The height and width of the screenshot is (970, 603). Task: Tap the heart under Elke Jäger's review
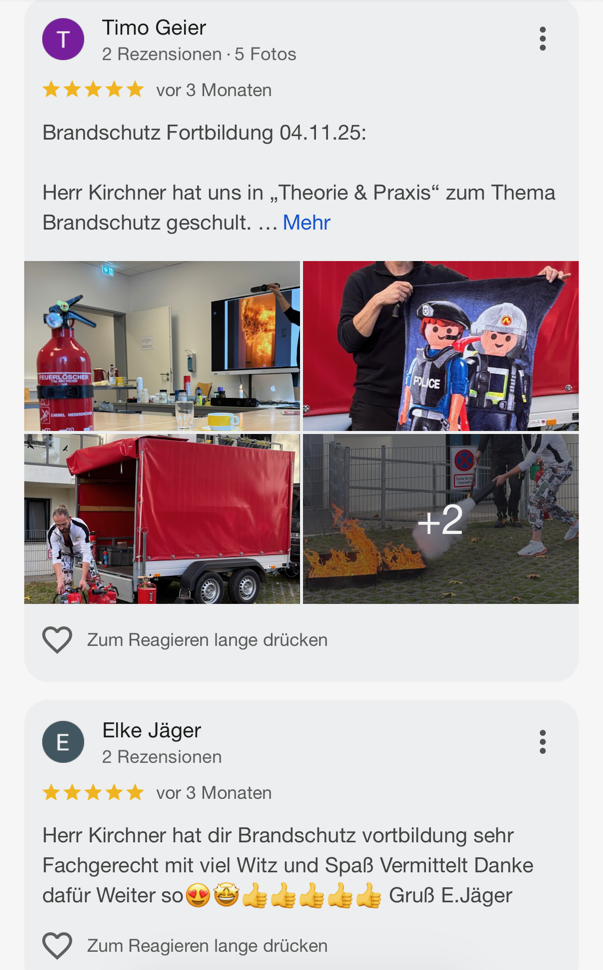coord(57,946)
